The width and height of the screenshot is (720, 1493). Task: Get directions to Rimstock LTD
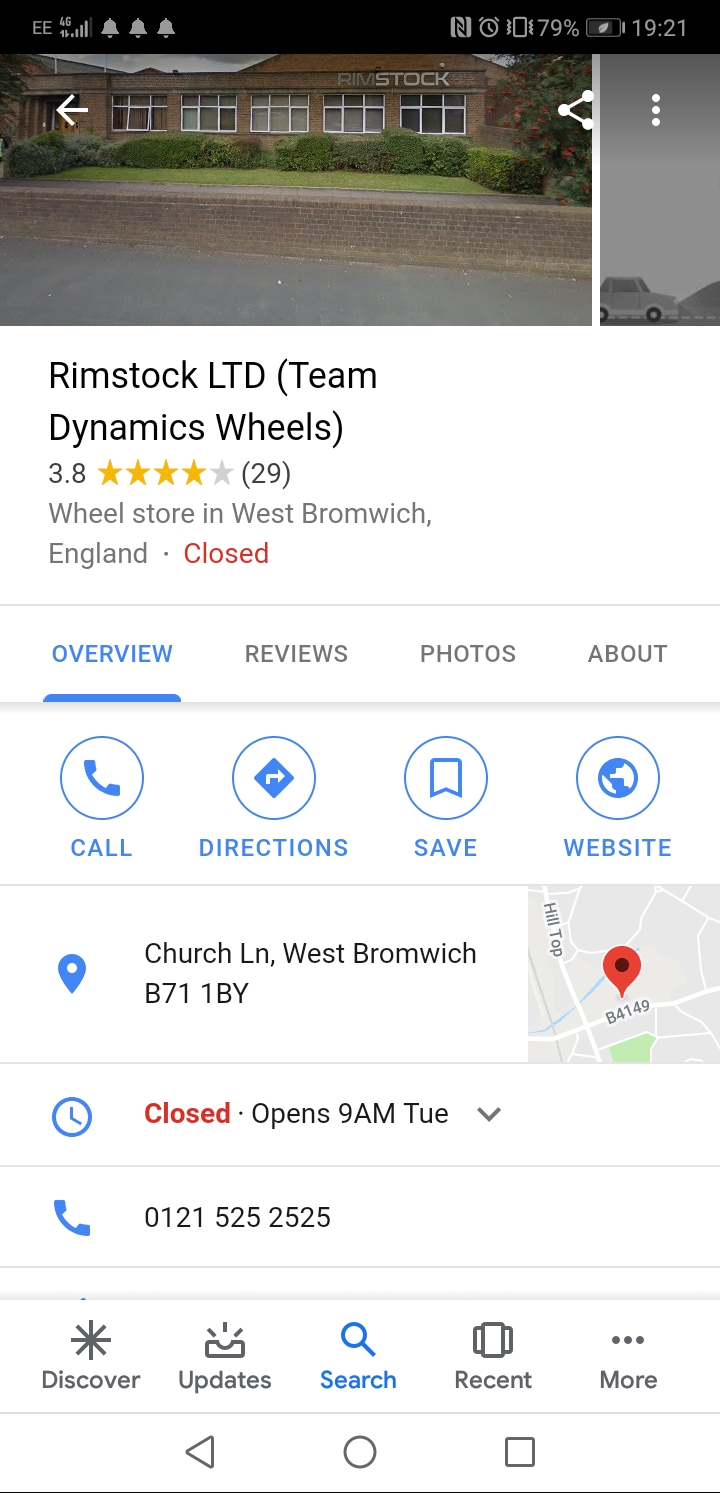coord(274,797)
